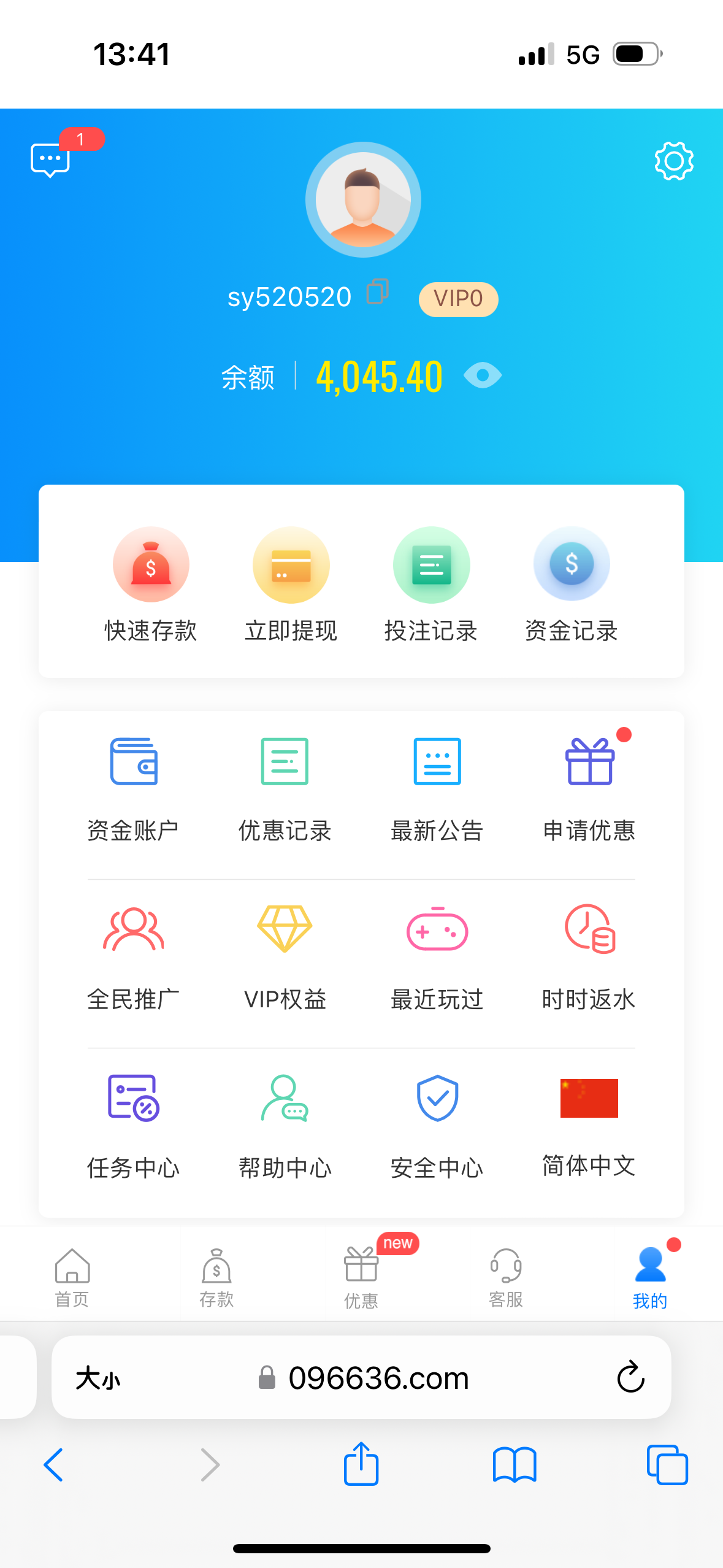723x1568 pixels.
Task: Switch to the 客服 tab
Action: (506, 1278)
